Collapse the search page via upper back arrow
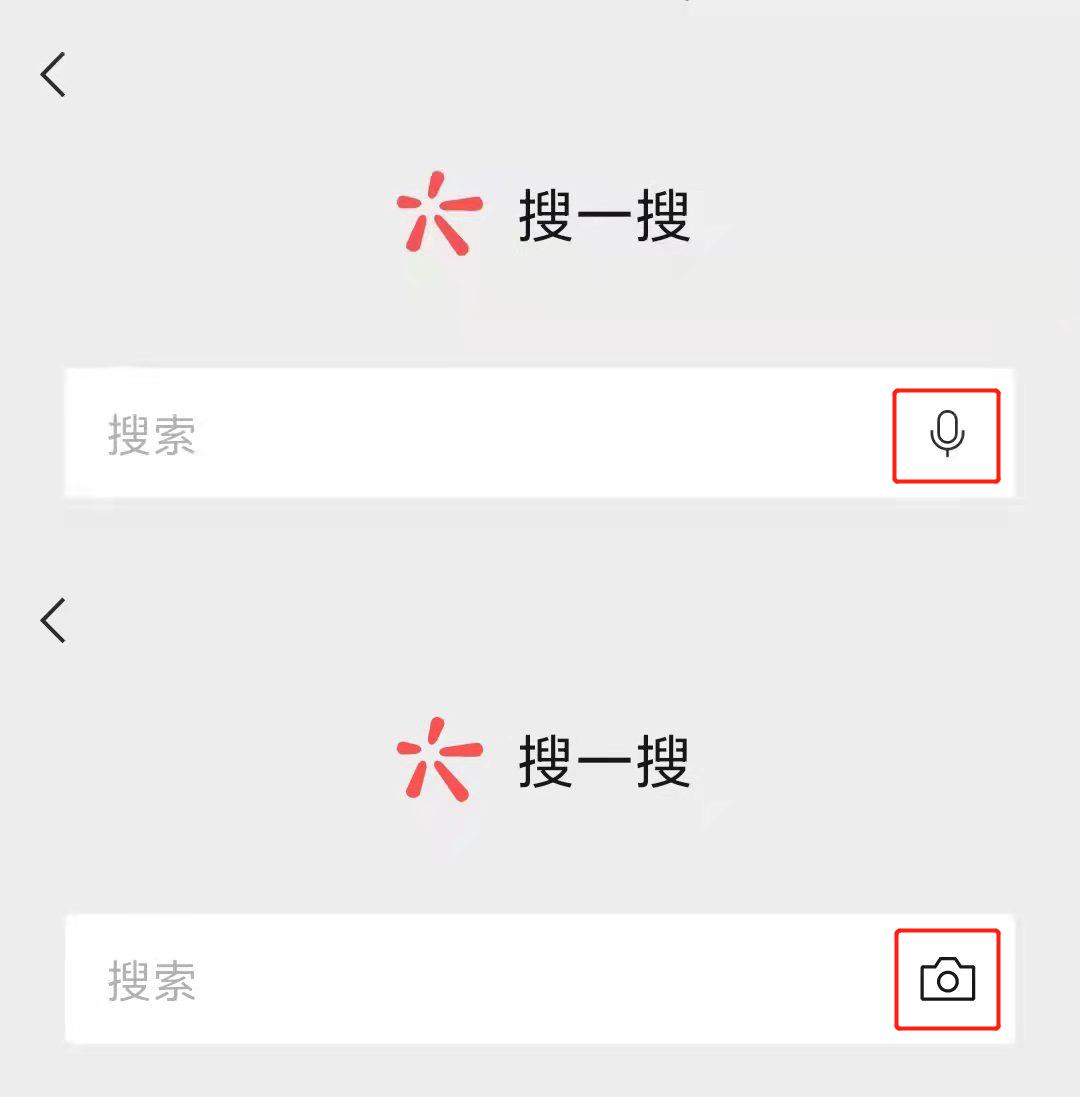The image size is (1080, 1097). tap(52, 73)
